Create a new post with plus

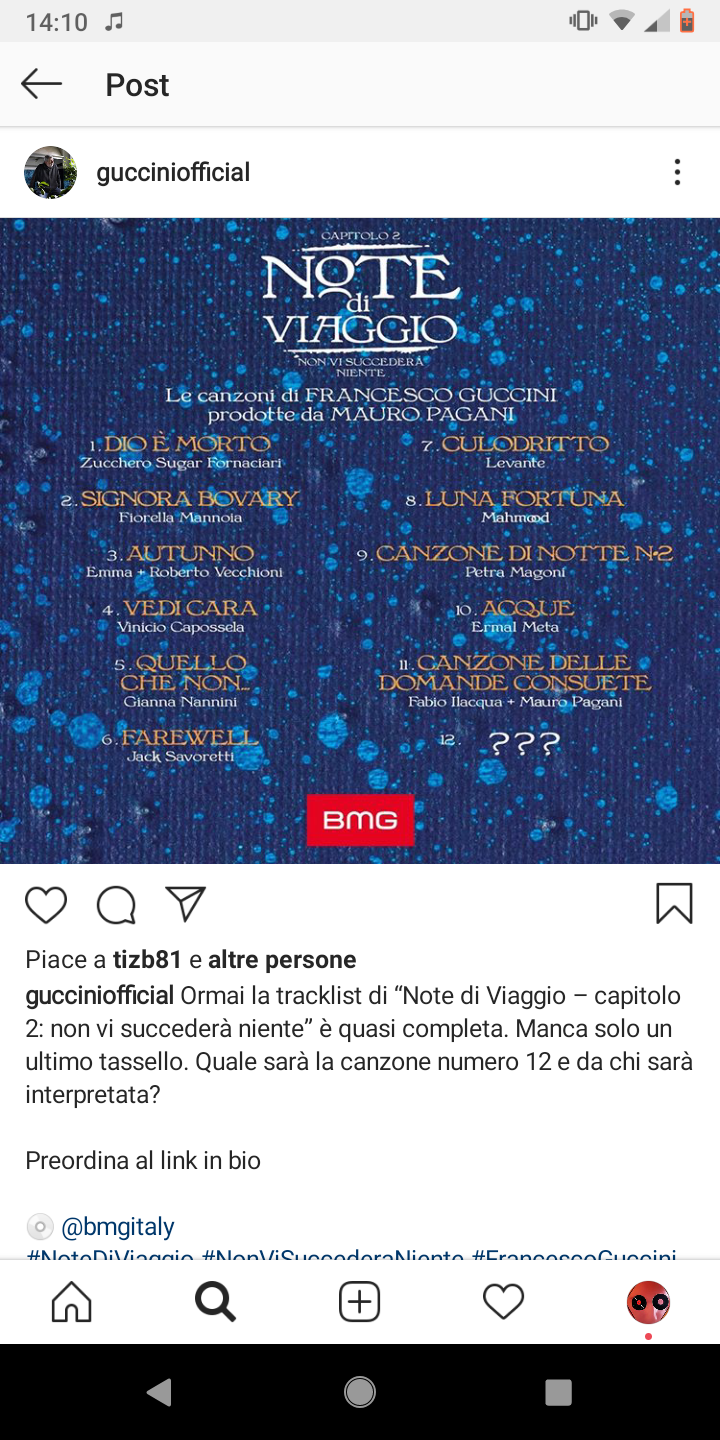coord(359,1301)
